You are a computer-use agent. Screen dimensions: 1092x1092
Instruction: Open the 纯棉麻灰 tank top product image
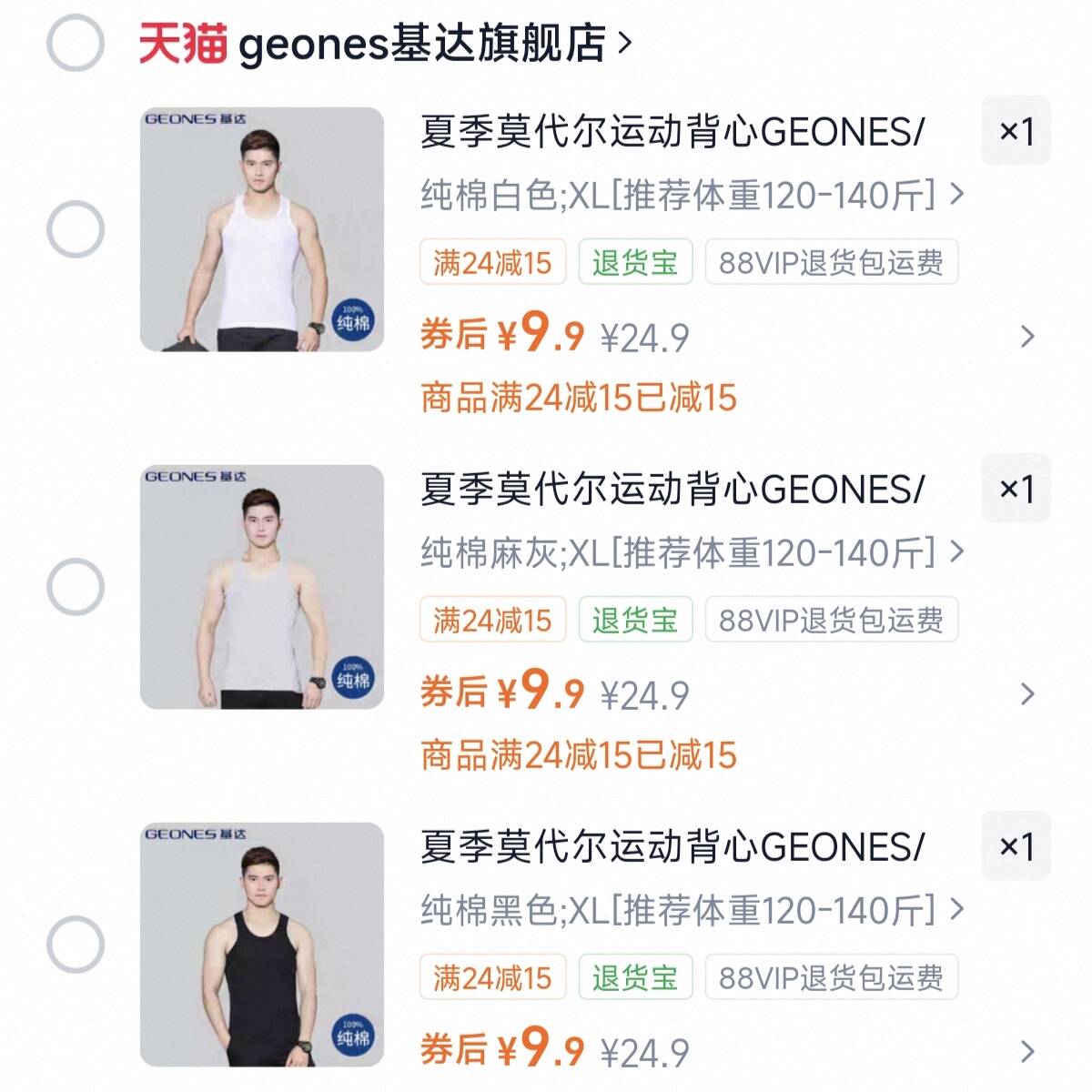262,587
